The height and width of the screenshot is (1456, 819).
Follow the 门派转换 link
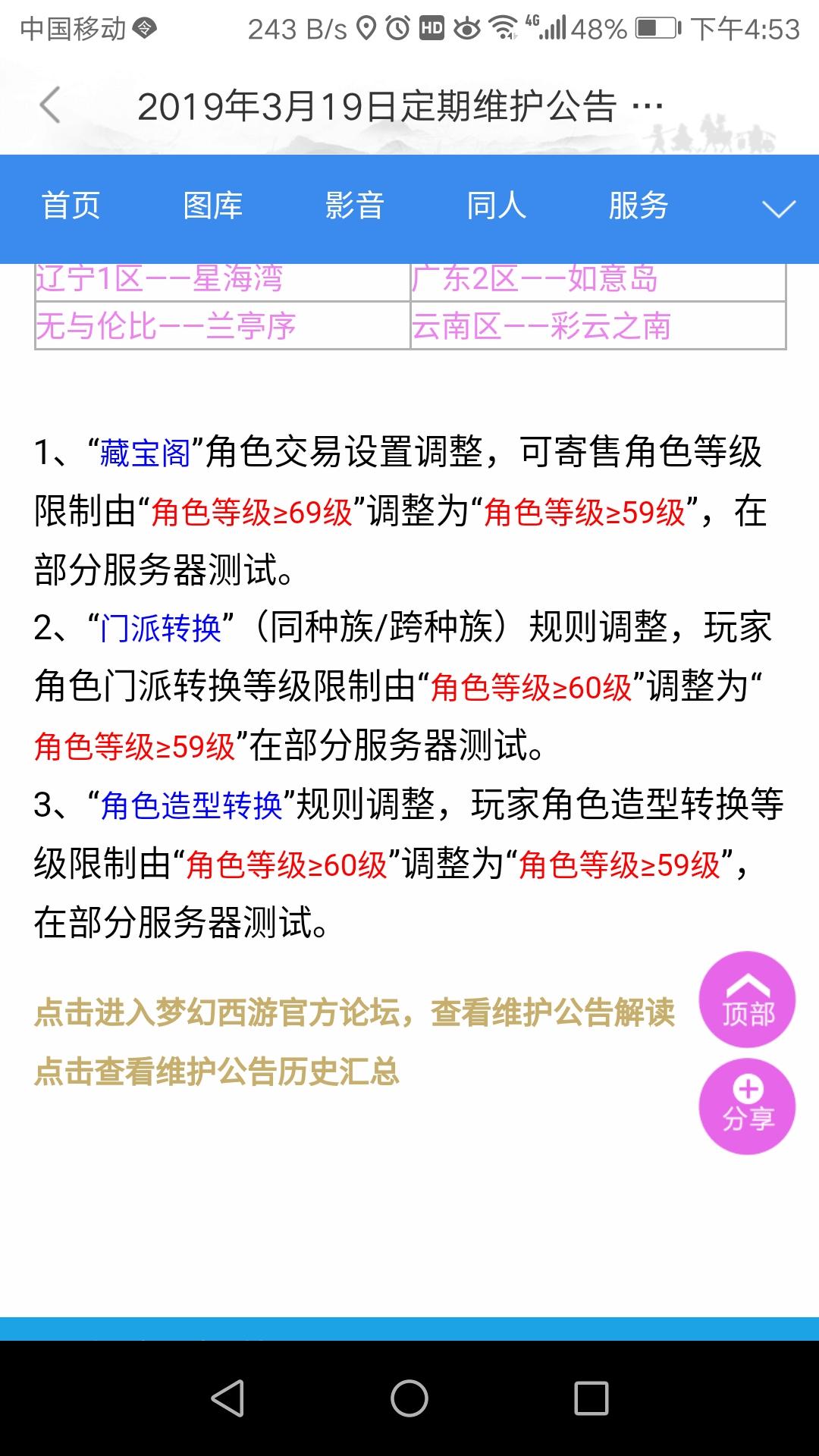click(161, 629)
